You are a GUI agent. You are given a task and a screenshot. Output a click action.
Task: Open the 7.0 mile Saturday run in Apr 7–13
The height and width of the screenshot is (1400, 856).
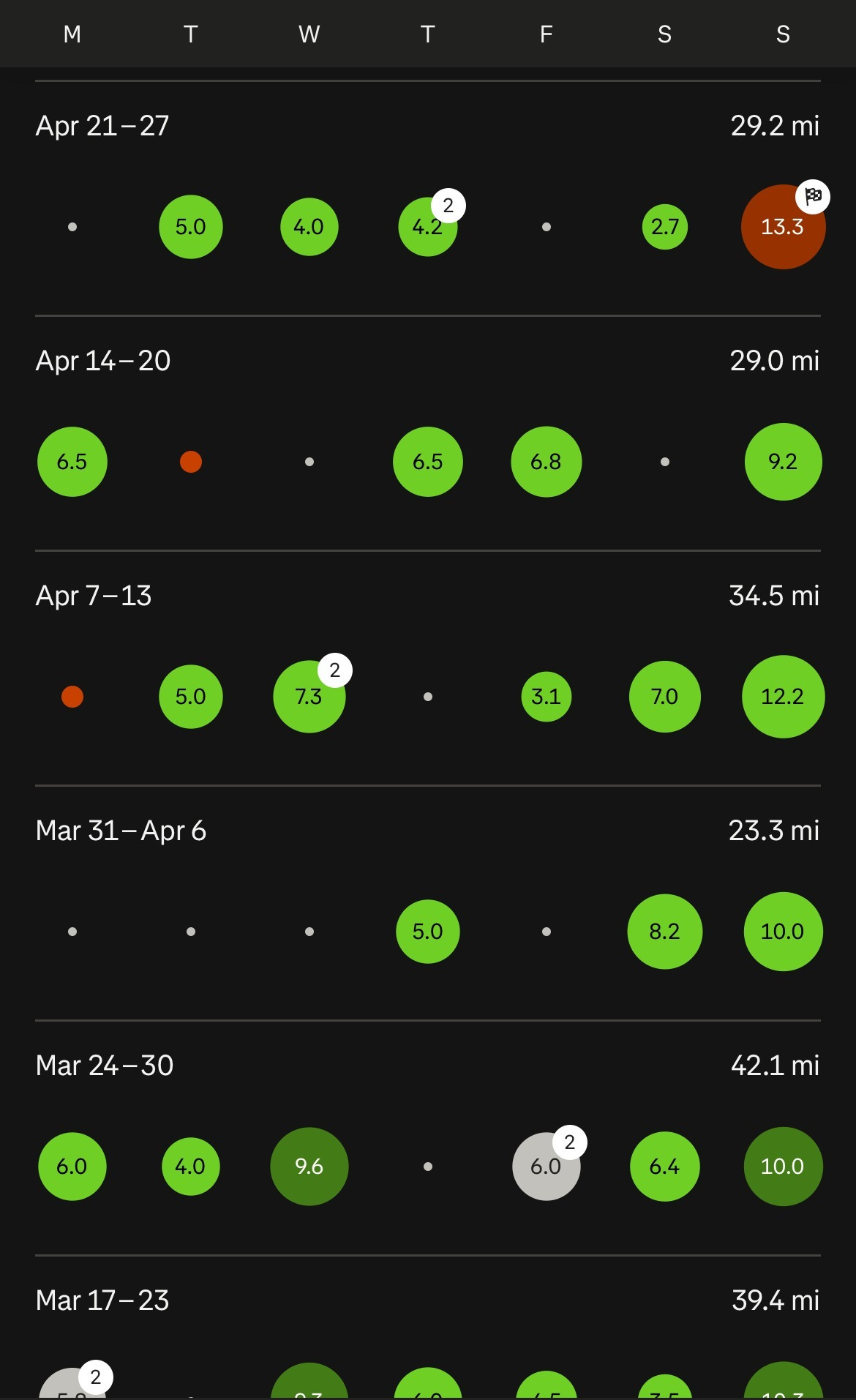pyautogui.click(x=664, y=697)
